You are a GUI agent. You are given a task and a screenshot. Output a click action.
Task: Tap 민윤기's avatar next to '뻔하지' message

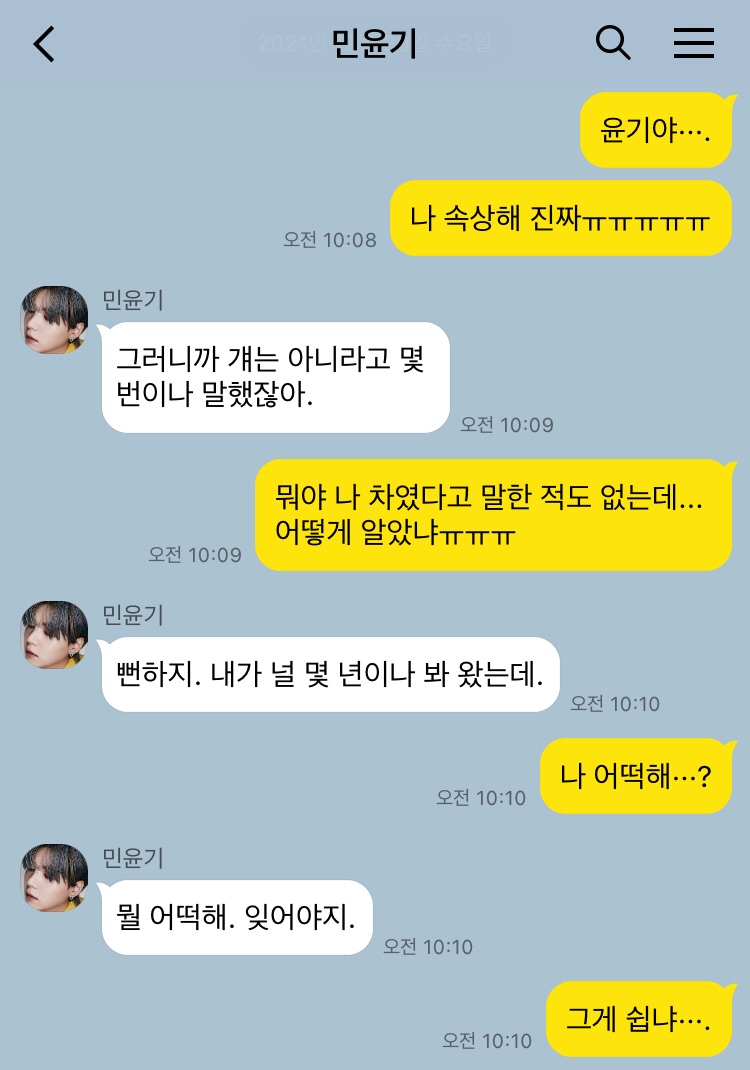click(56, 635)
